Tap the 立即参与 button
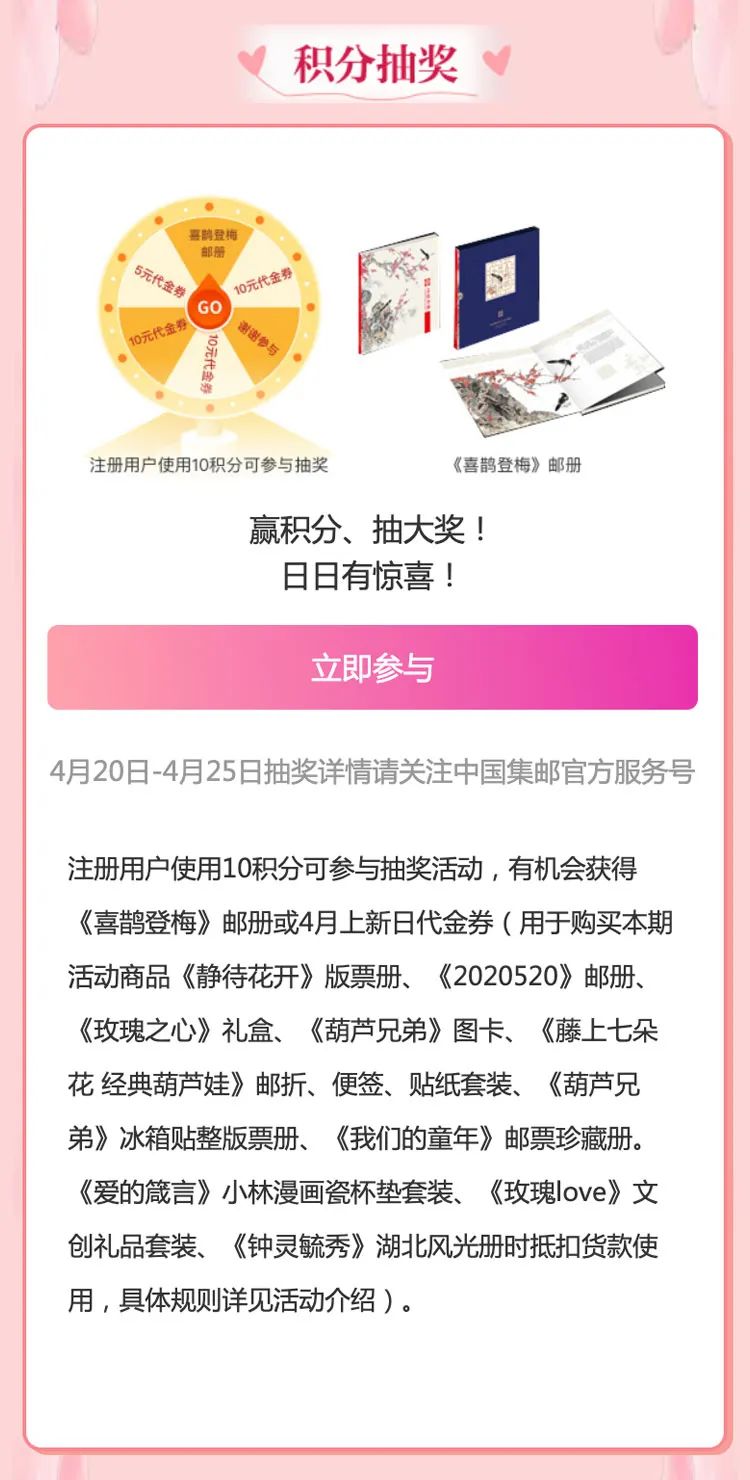 [372, 668]
